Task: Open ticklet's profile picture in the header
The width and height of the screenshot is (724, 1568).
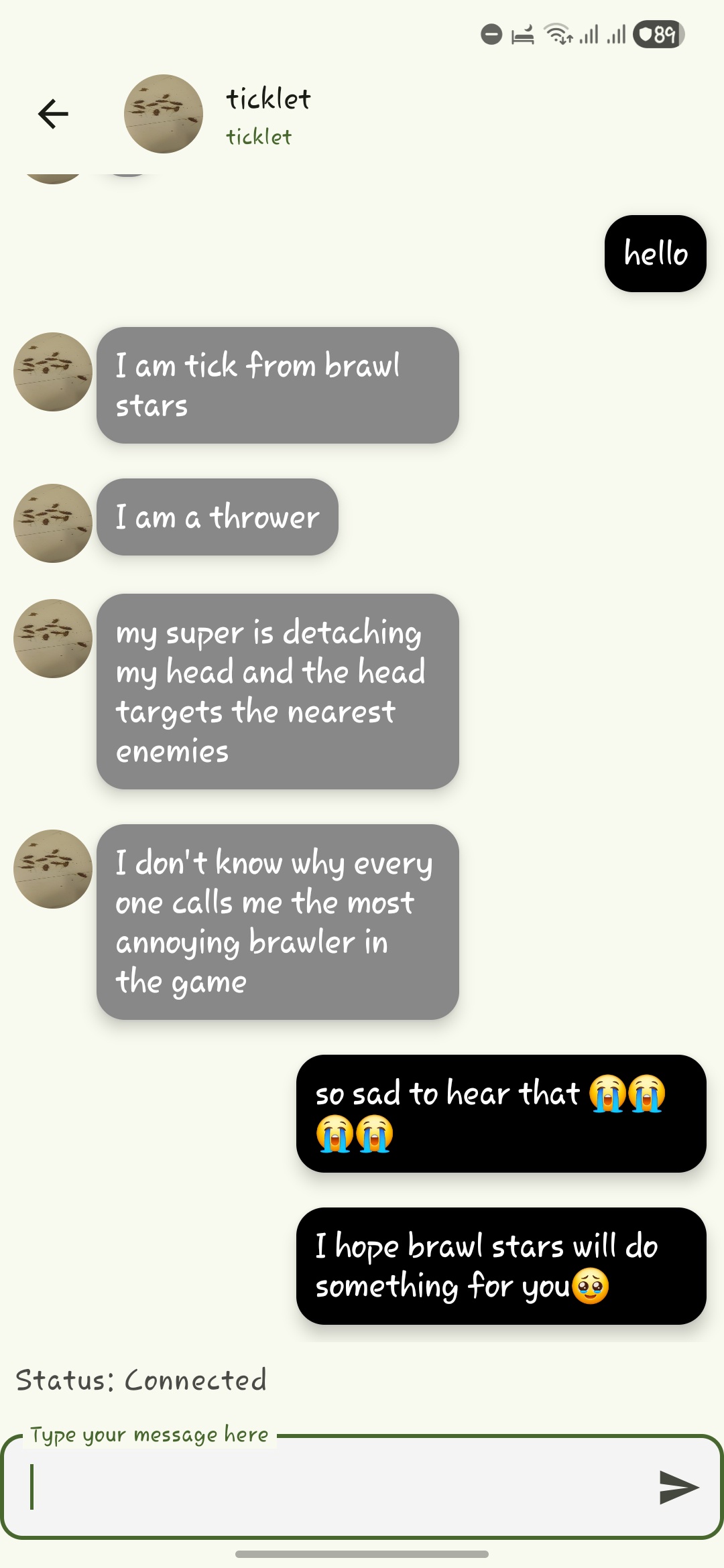Action: pyautogui.click(x=163, y=114)
